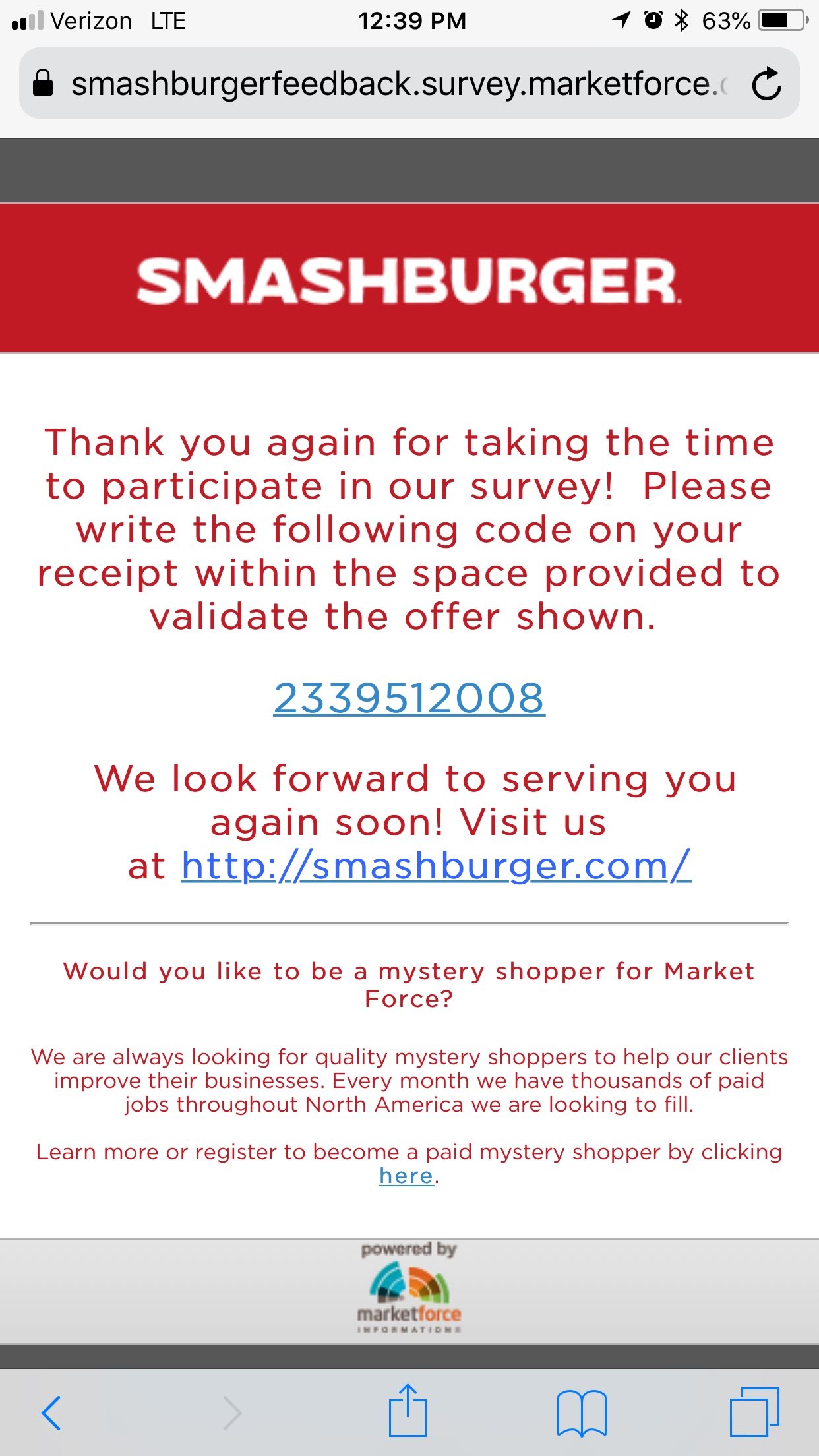Tap the Safari address bar URL

[x=399, y=84]
